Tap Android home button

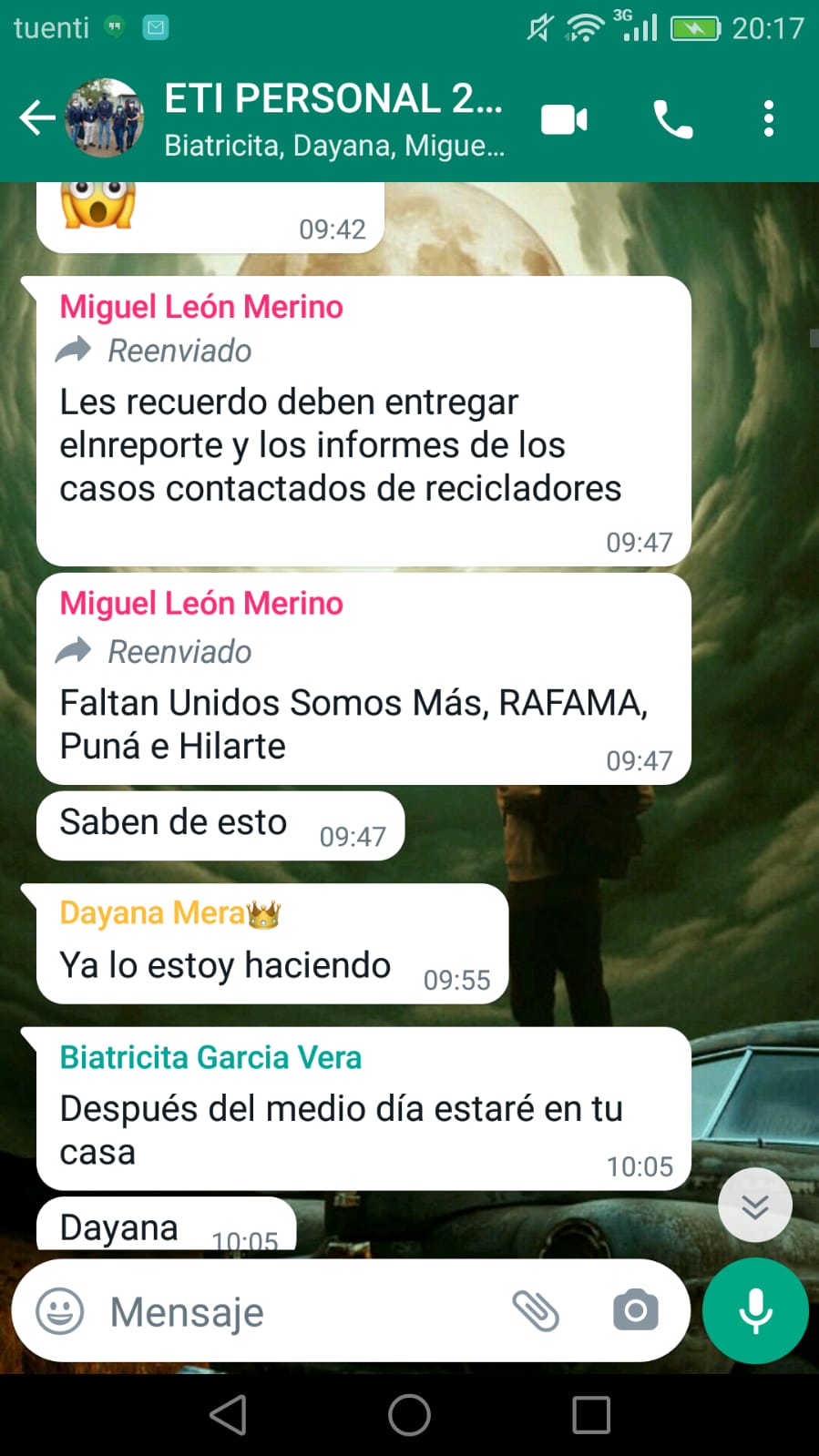(x=409, y=1415)
